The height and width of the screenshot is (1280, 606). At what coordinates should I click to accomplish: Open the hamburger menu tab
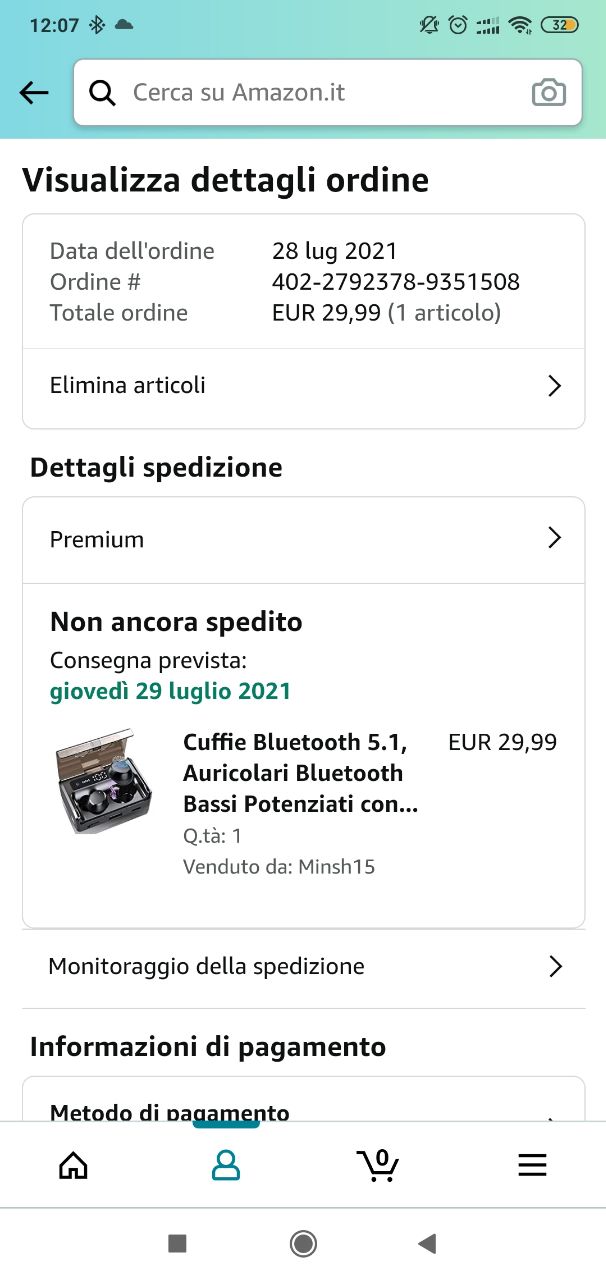532,1165
